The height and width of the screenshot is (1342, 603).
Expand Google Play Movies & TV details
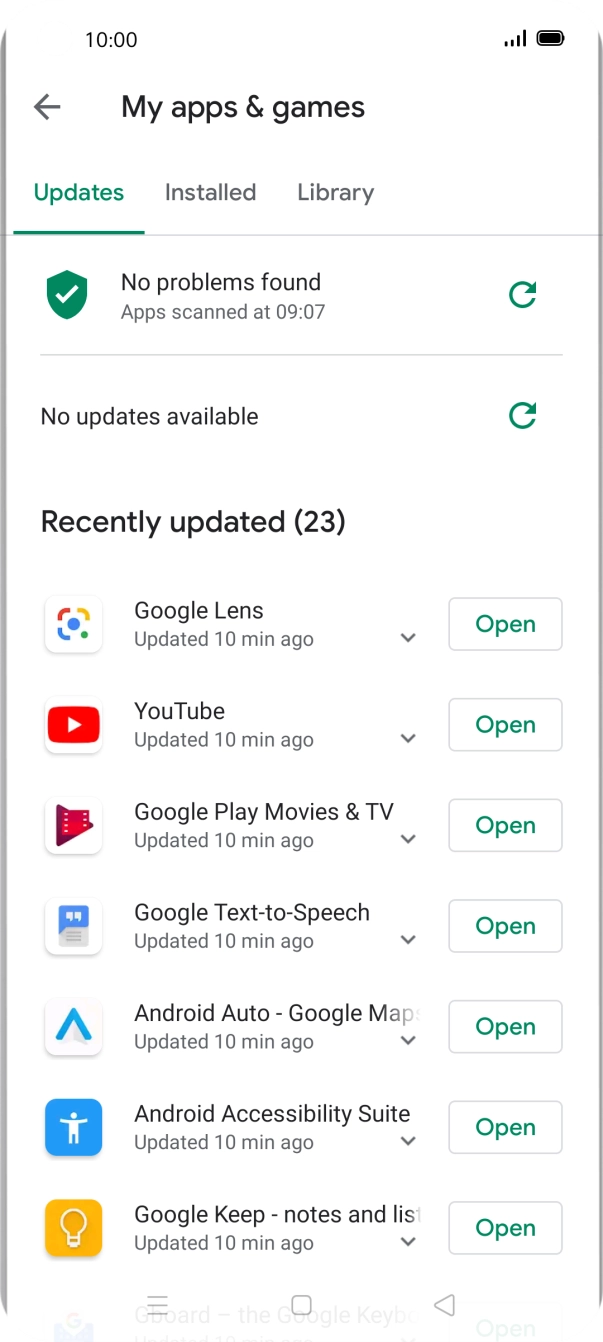[x=408, y=840]
